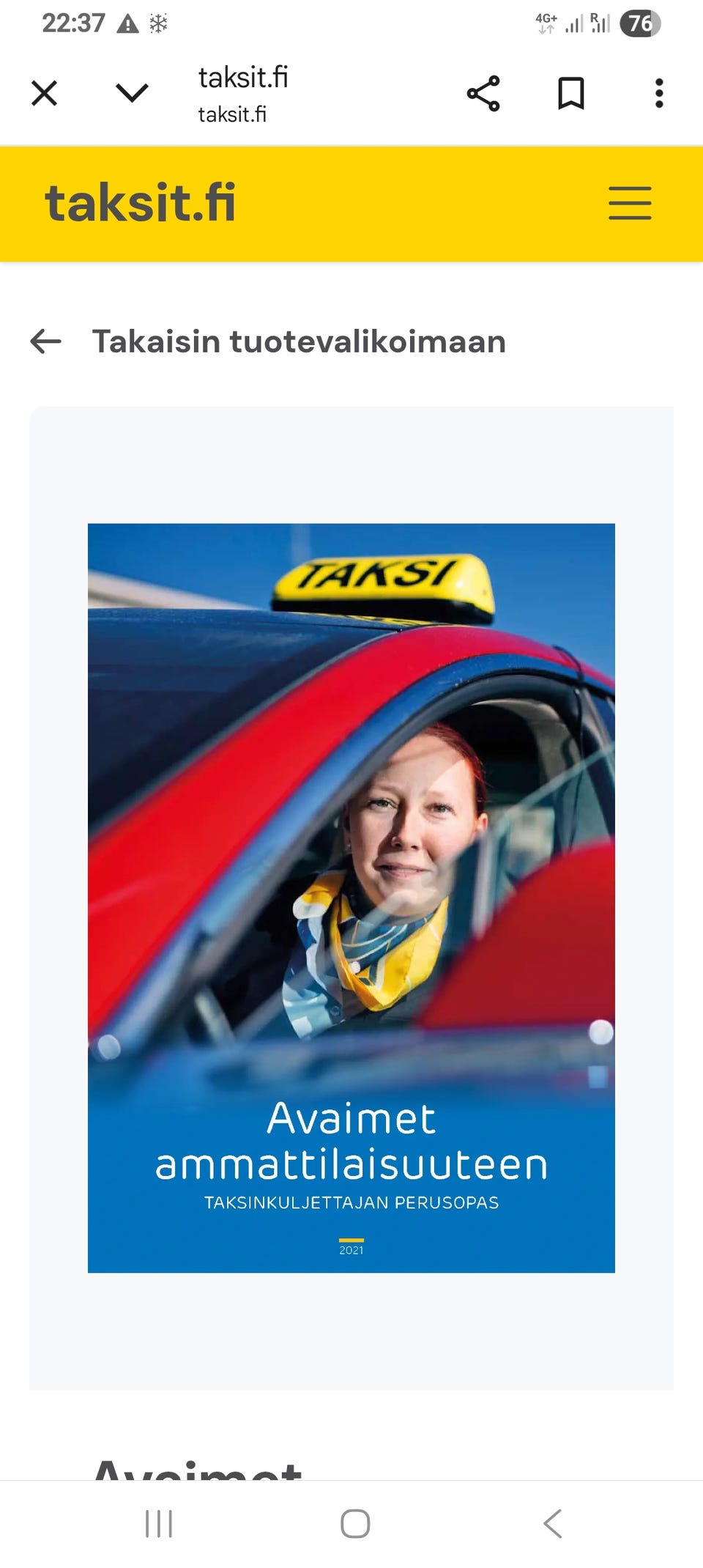Go to the taksit.fi home logo

[x=140, y=203]
